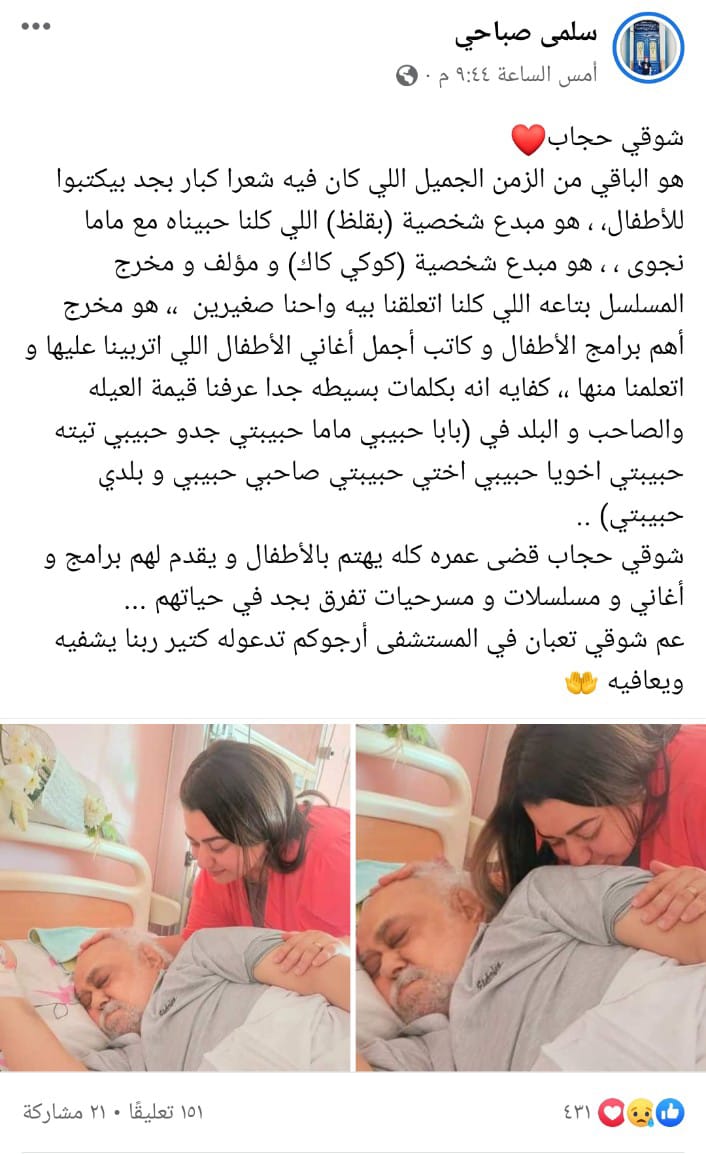
Task: Open the left photo of the hospital post
Action: pos(175,897)
